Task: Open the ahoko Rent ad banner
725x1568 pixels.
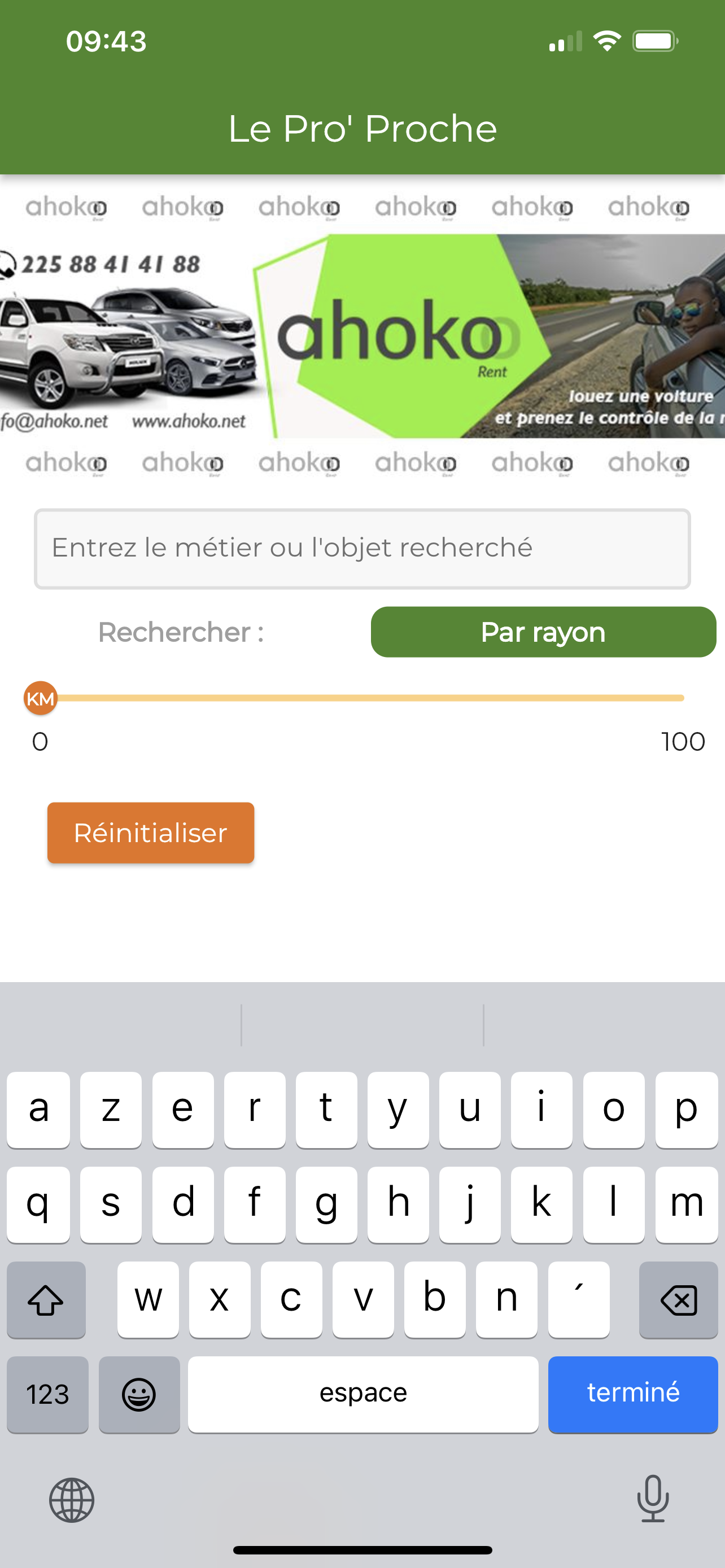Action: point(362,336)
